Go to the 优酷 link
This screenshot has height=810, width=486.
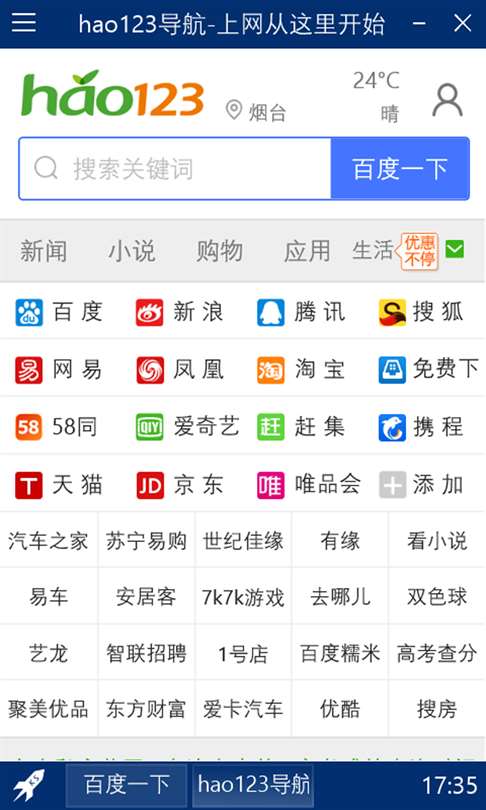[340, 709]
